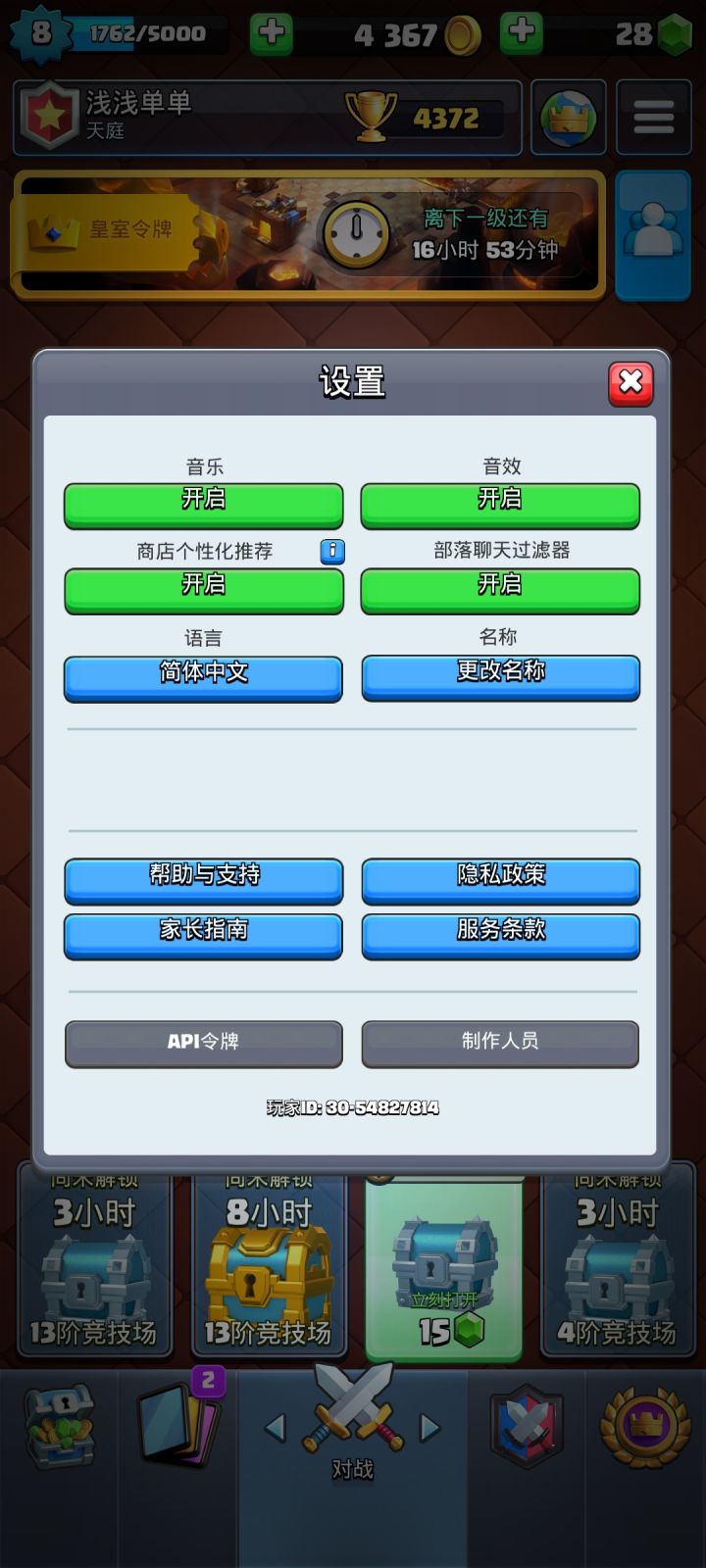The height and width of the screenshot is (1568, 706).
Task: Open the globe social chest icon beside trophies
Action: [569, 117]
